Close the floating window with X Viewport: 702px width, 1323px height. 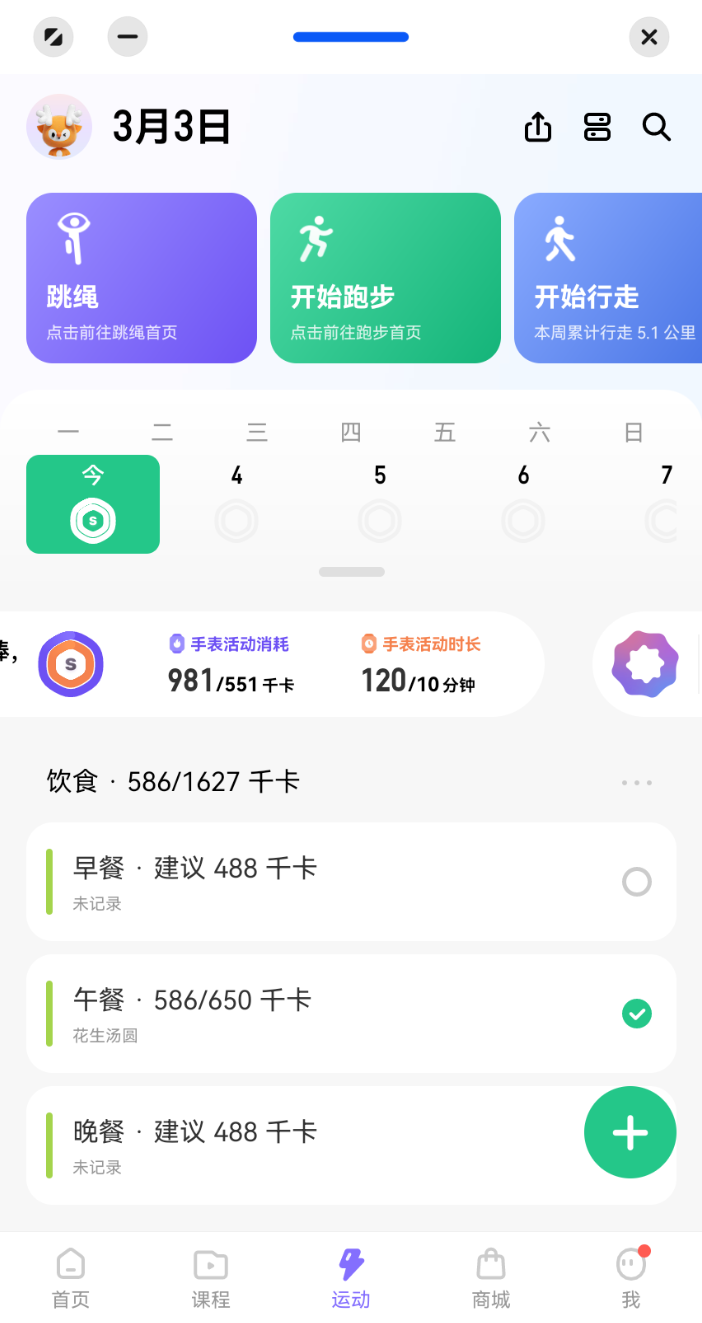pos(649,38)
